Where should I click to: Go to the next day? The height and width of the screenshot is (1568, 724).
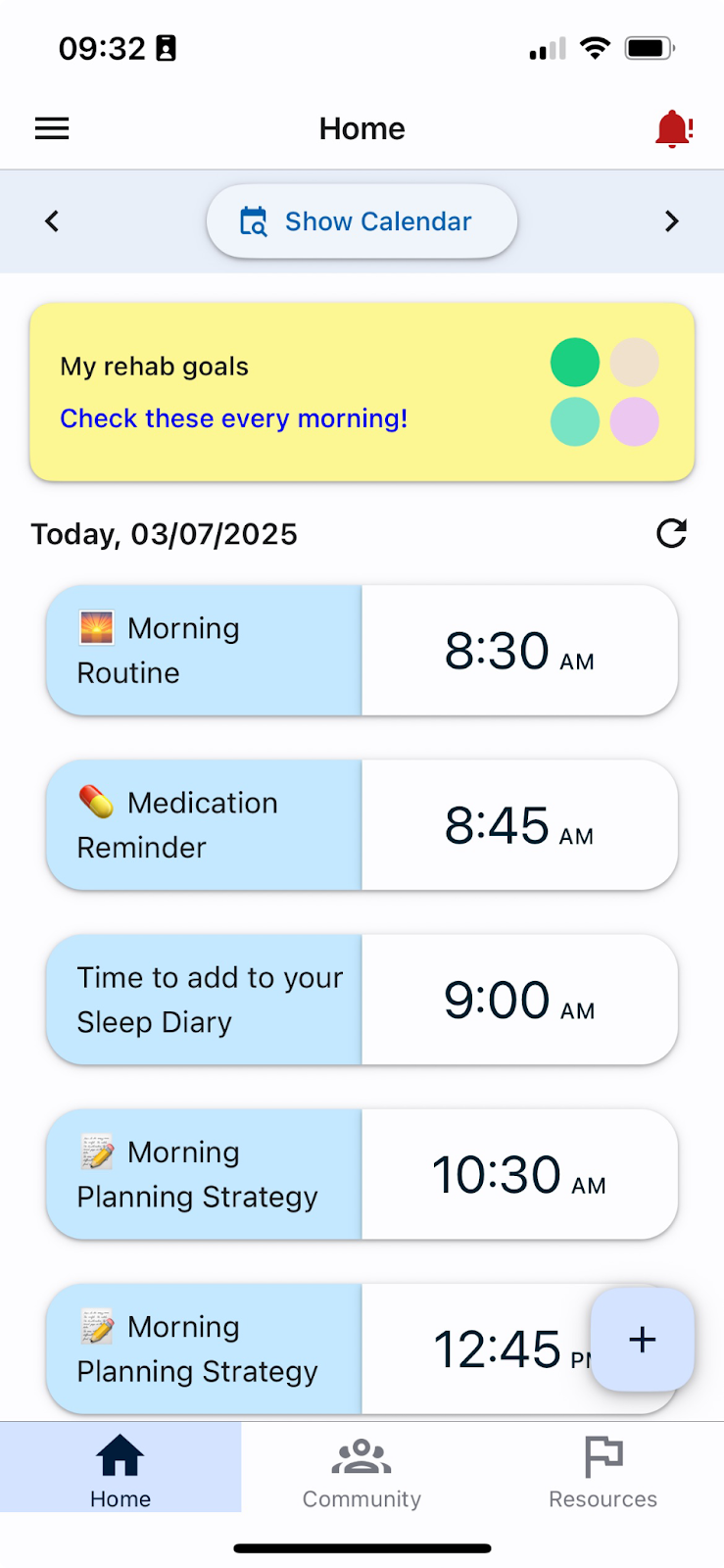click(671, 221)
